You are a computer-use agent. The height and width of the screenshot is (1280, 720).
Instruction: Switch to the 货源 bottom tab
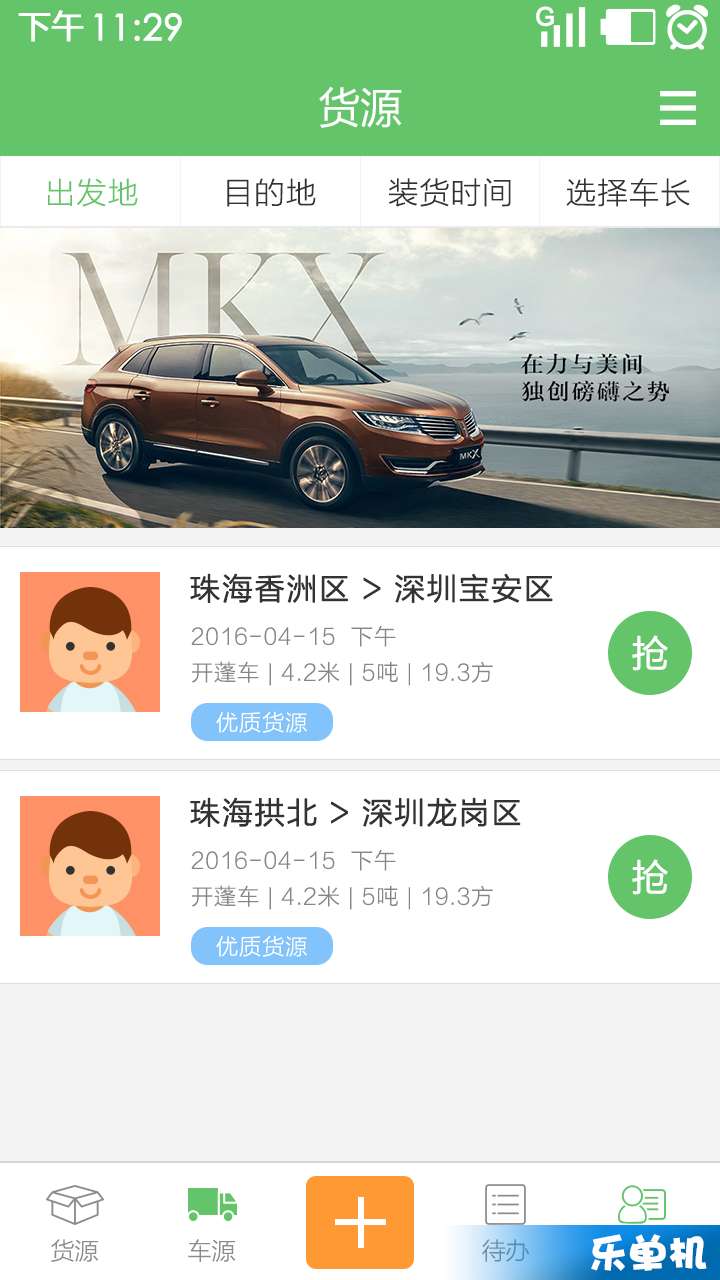click(x=75, y=1222)
